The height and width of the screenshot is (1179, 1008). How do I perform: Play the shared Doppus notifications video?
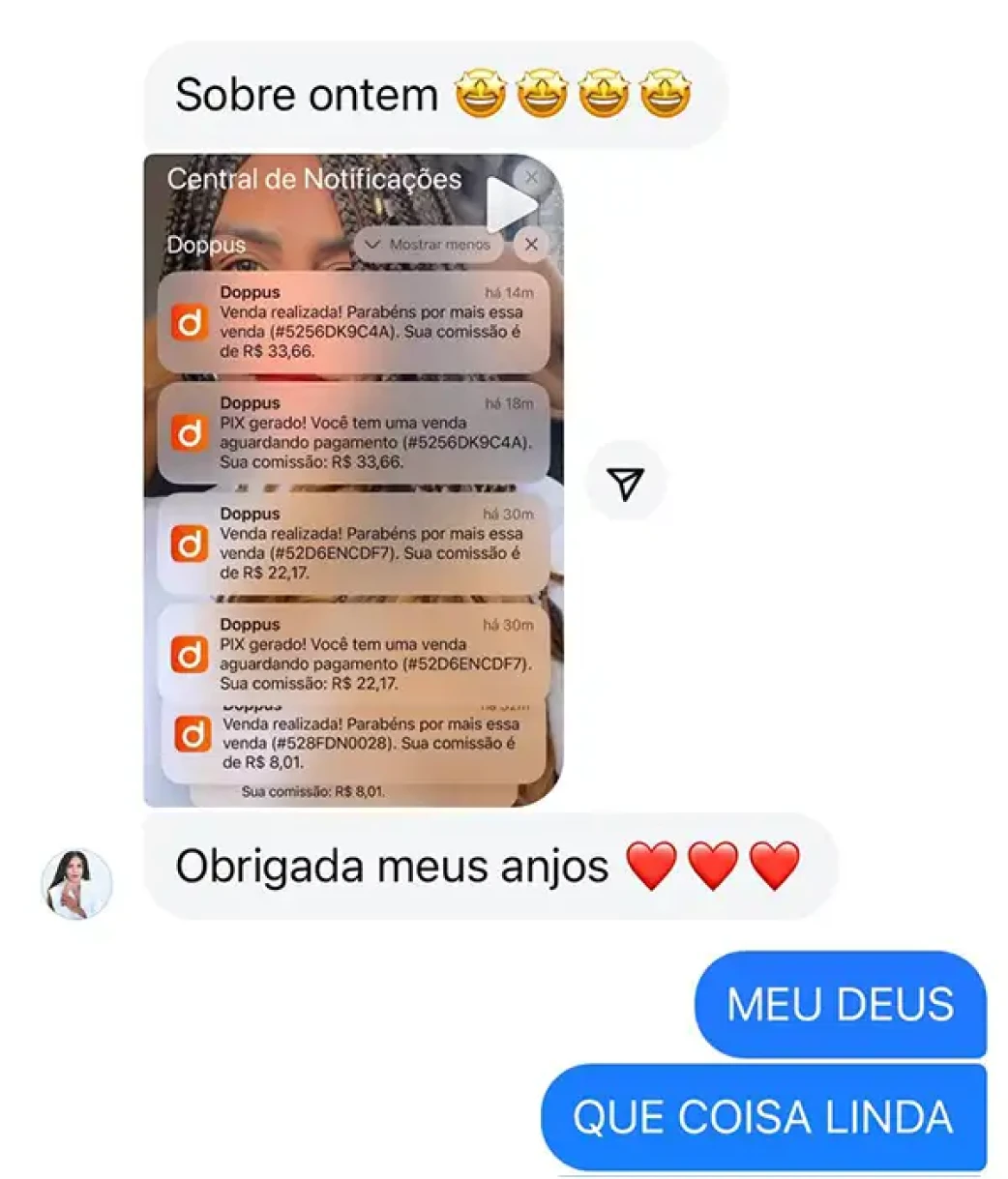[510, 206]
